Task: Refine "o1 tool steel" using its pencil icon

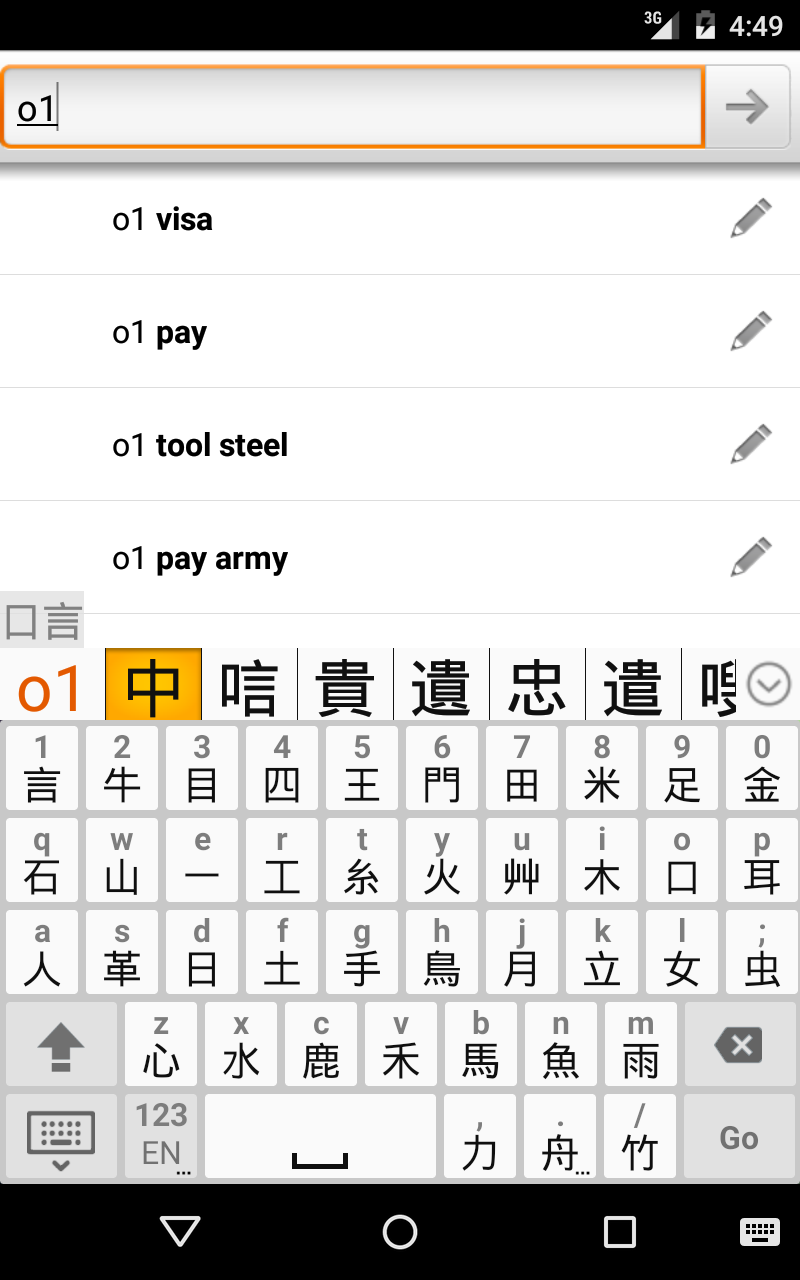Action: 751,445
